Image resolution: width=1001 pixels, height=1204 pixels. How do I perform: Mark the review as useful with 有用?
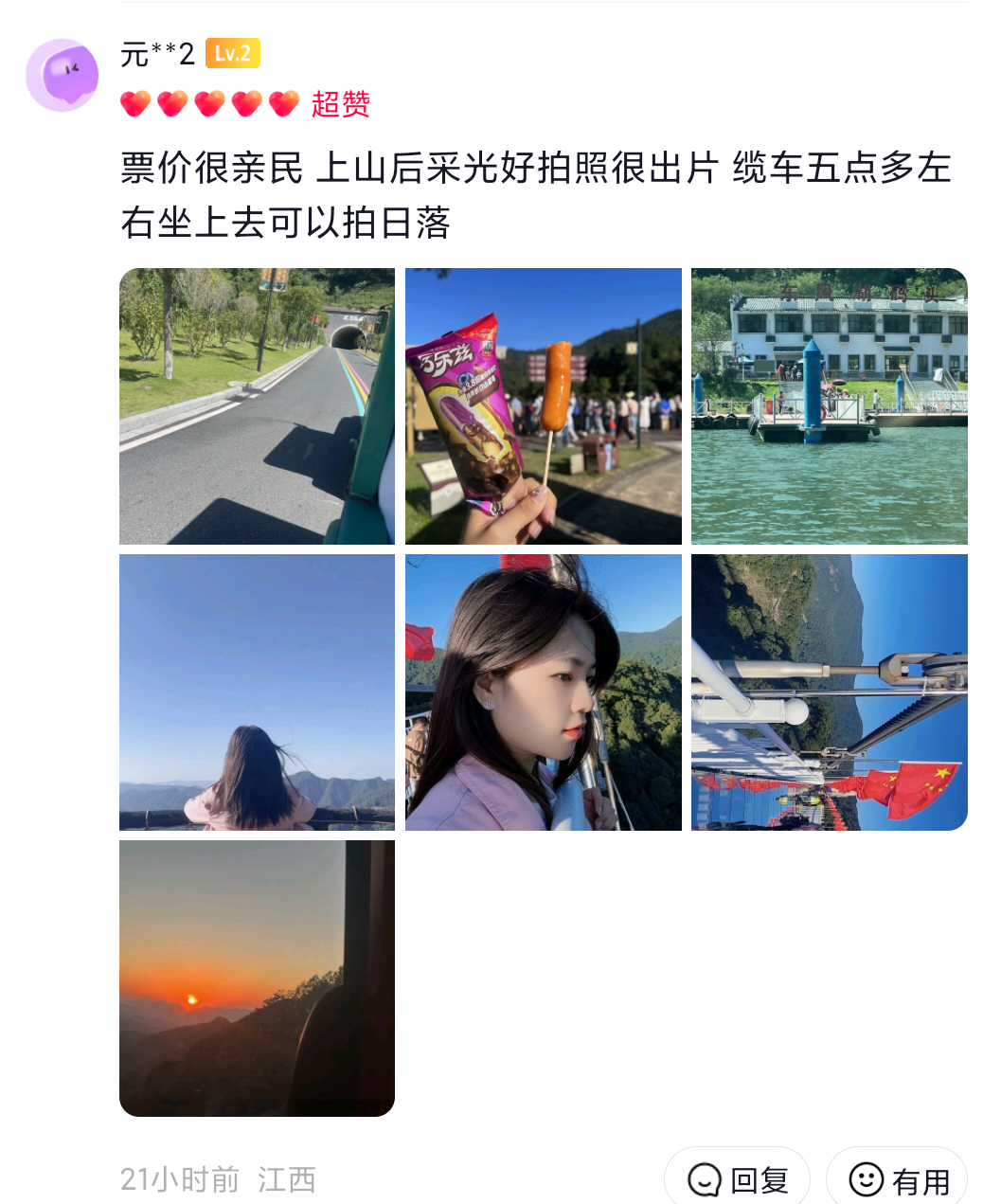coord(897,1179)
